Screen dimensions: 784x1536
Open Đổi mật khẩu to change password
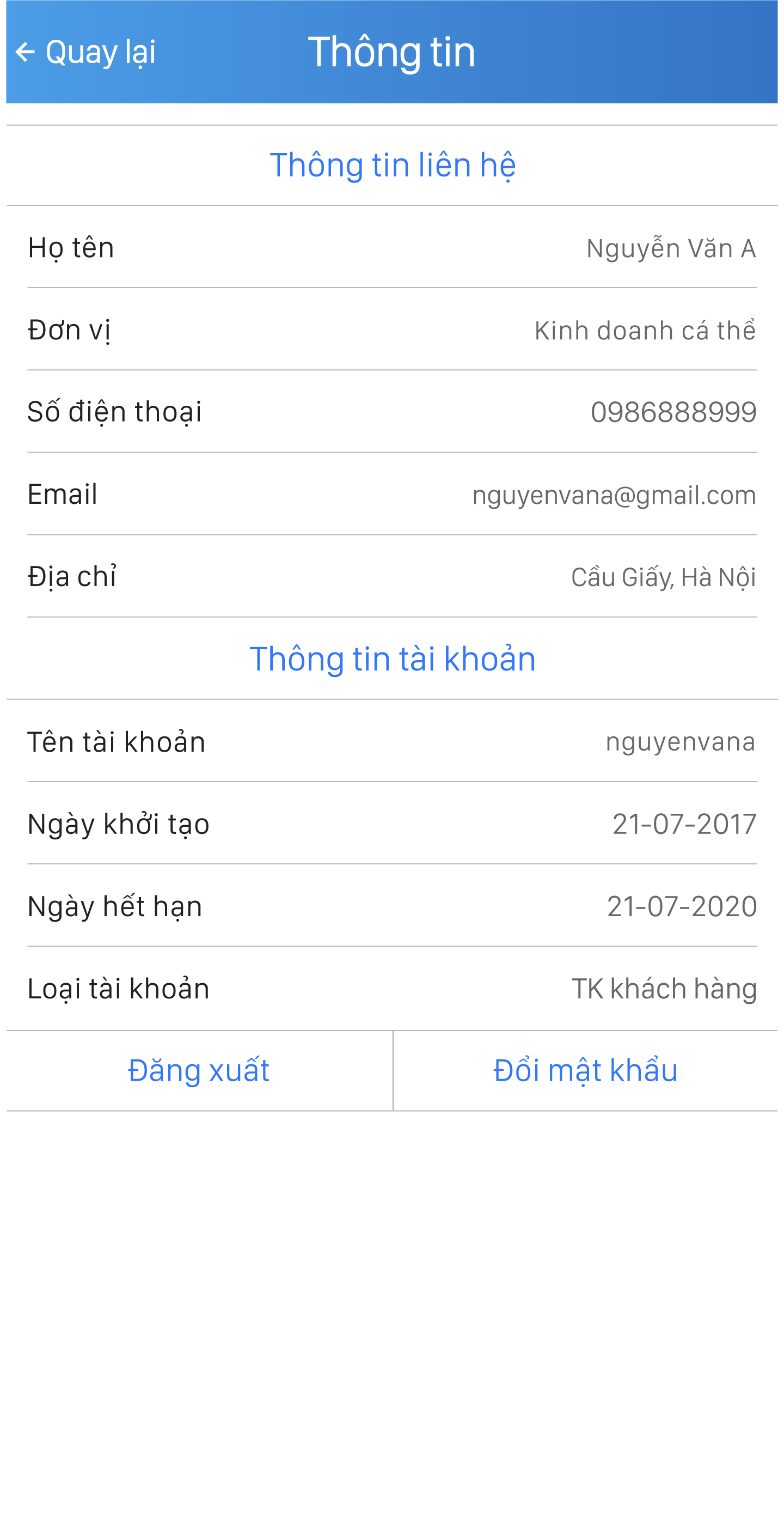pyautogui.click(x=585, y=1070)
